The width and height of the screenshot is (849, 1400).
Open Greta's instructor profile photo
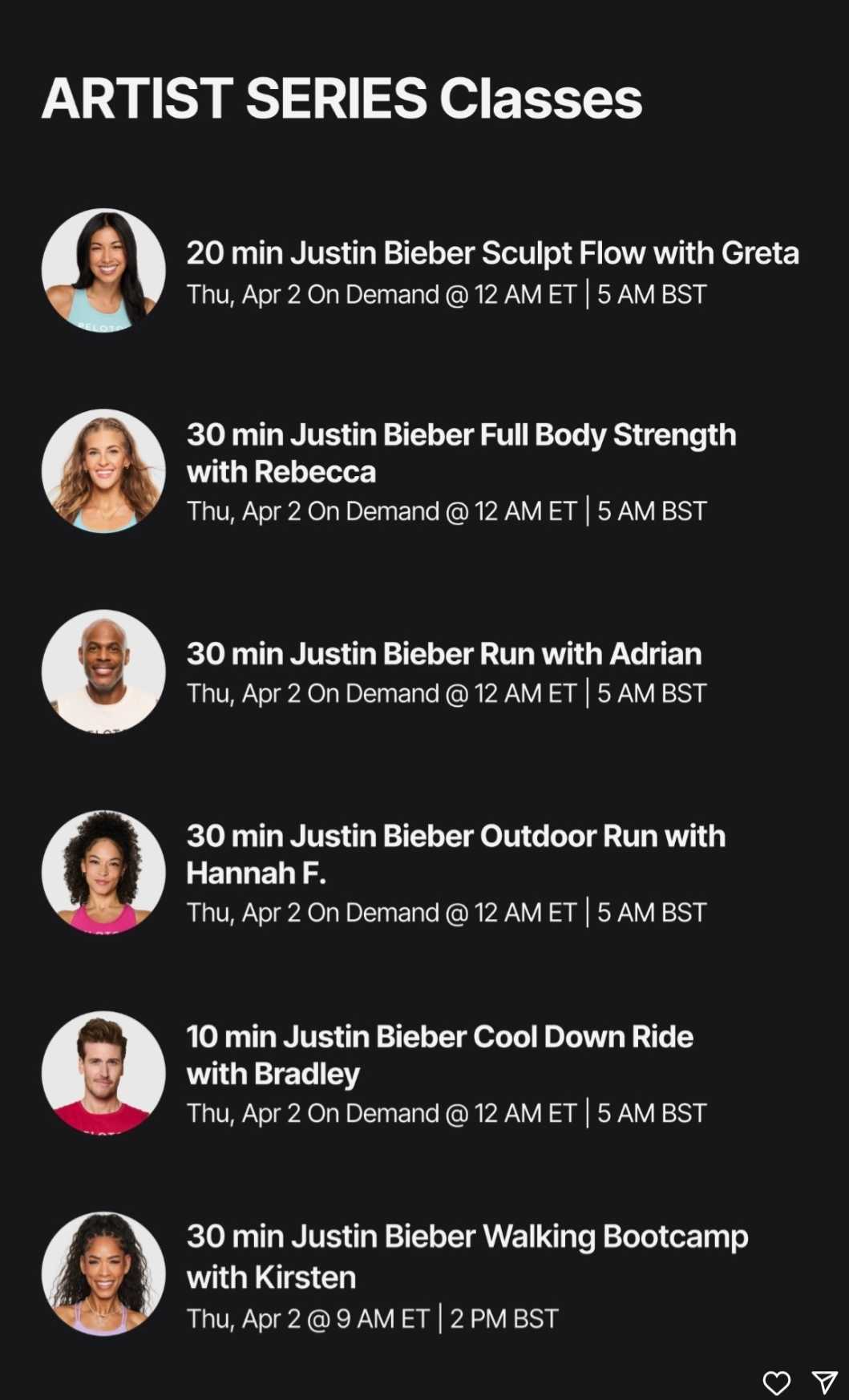tap(104, 269)
